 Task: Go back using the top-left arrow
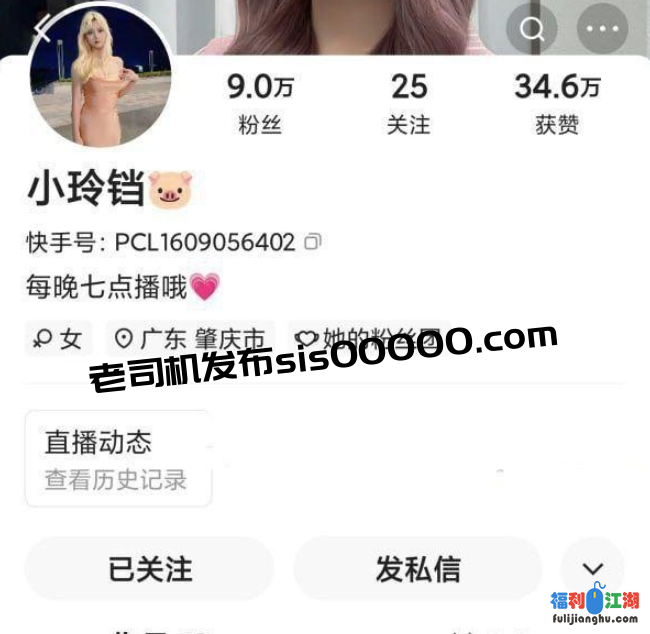pos(43,27)
